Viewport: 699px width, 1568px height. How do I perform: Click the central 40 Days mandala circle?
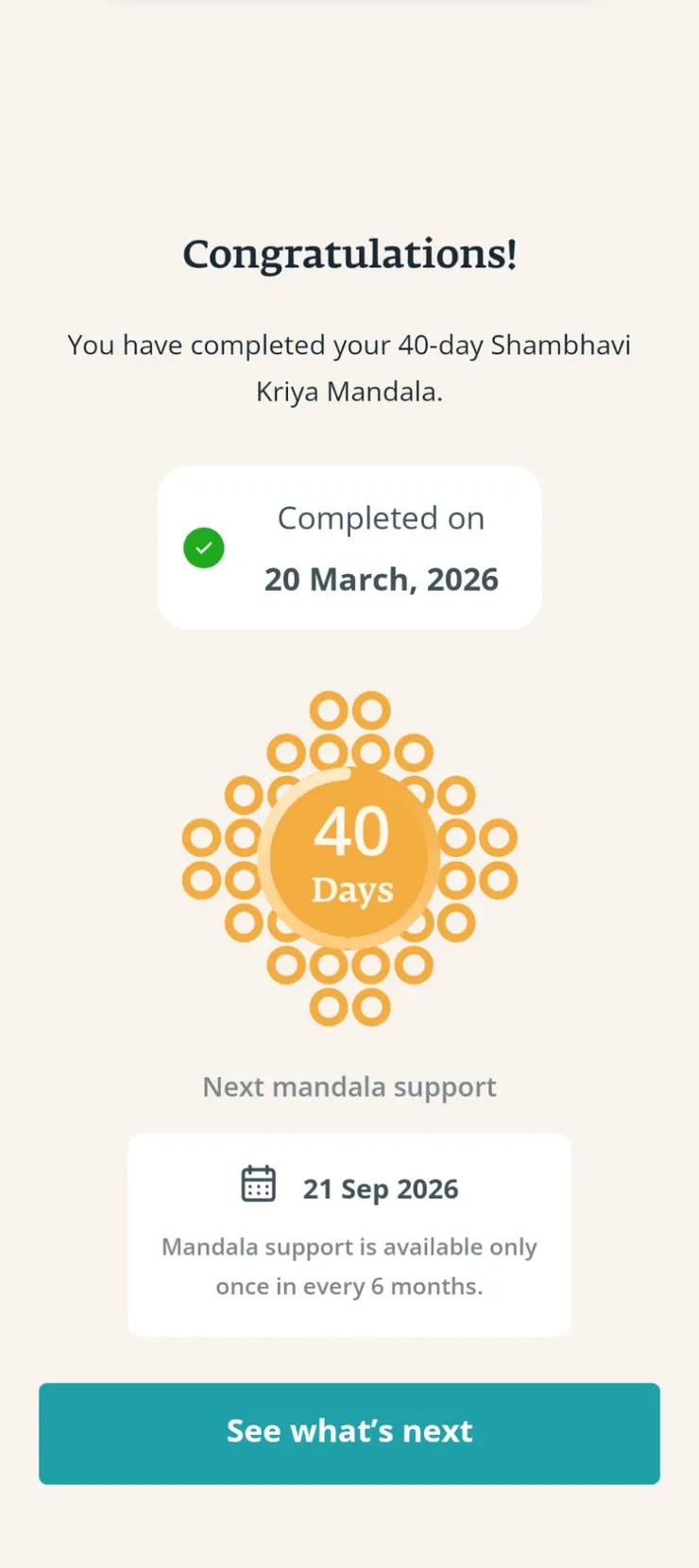[x=349, y=854]
